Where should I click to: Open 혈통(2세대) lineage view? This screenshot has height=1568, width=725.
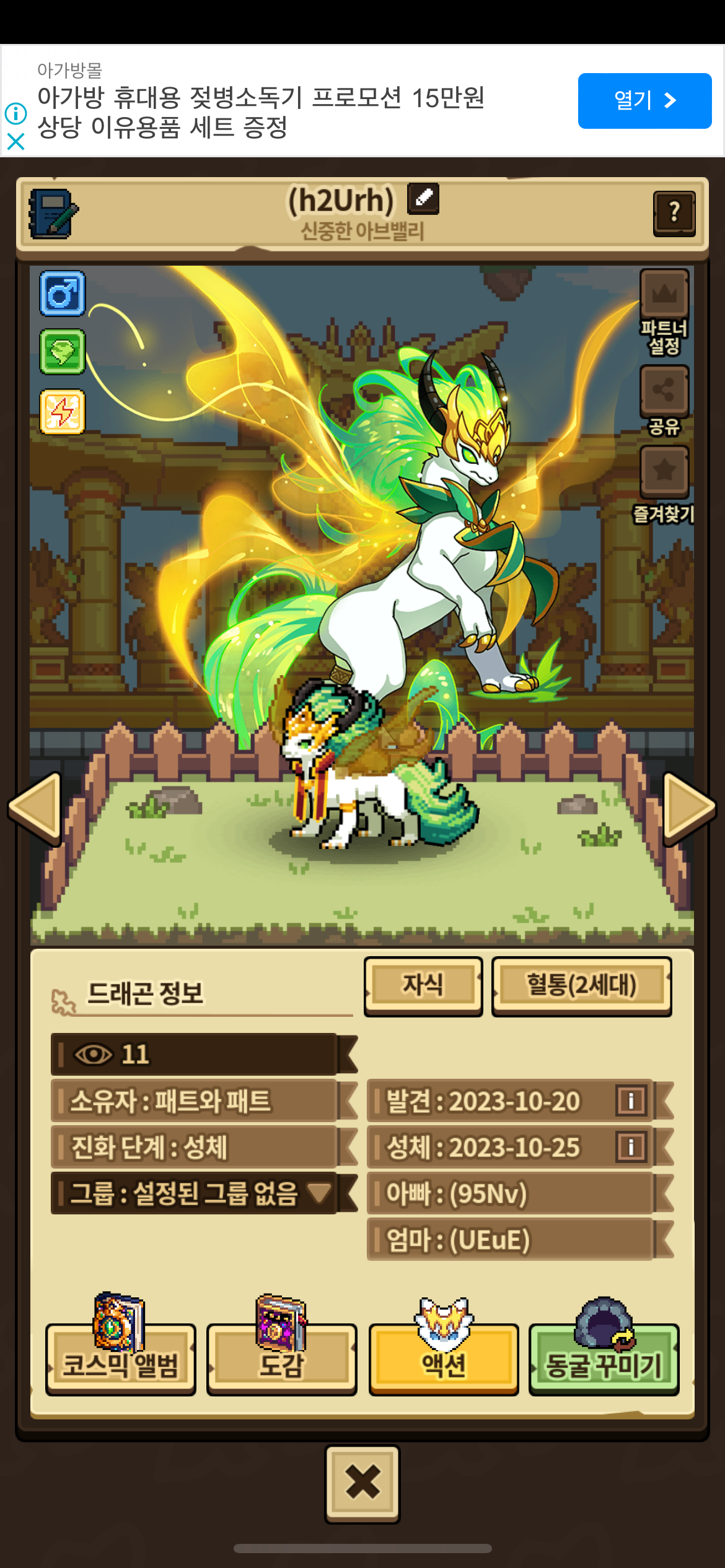pos(581,986)
